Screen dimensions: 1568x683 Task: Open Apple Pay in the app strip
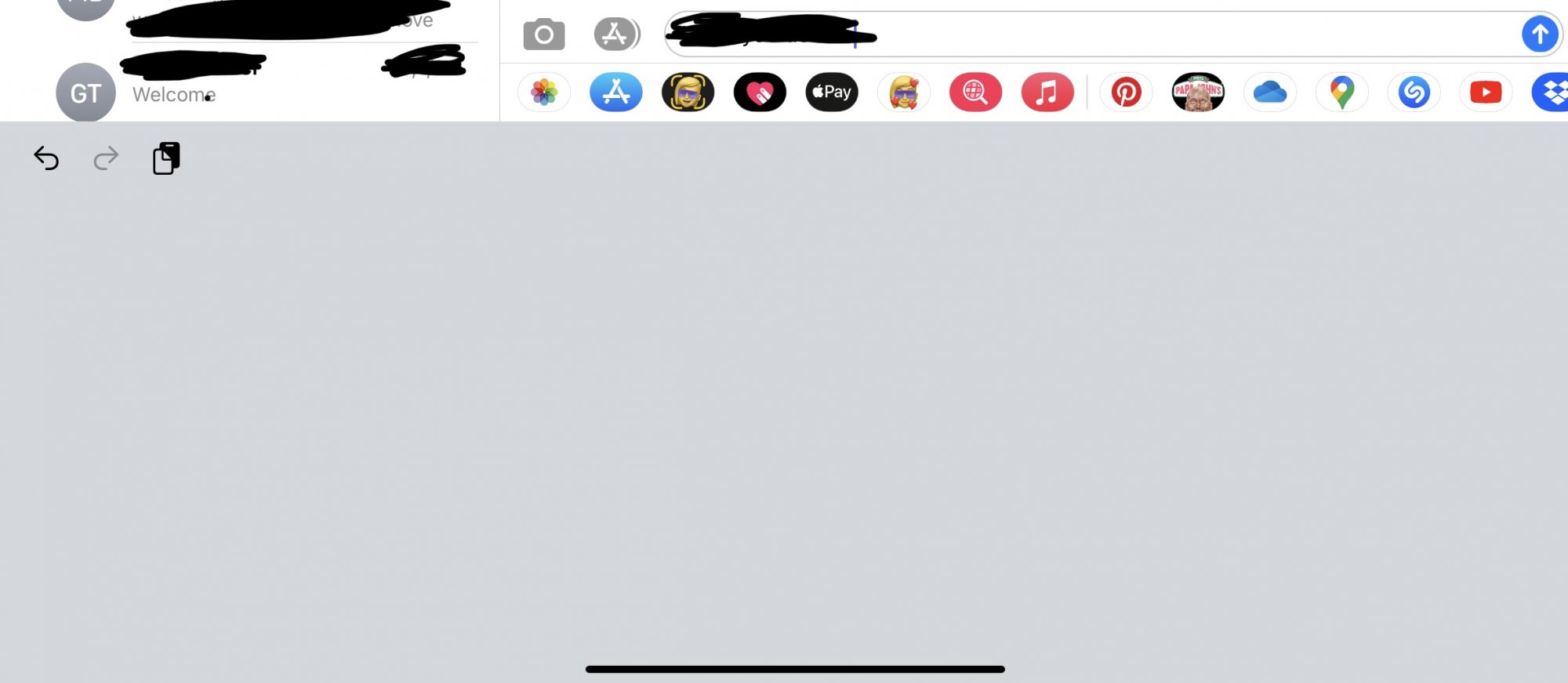click(832, 93)
